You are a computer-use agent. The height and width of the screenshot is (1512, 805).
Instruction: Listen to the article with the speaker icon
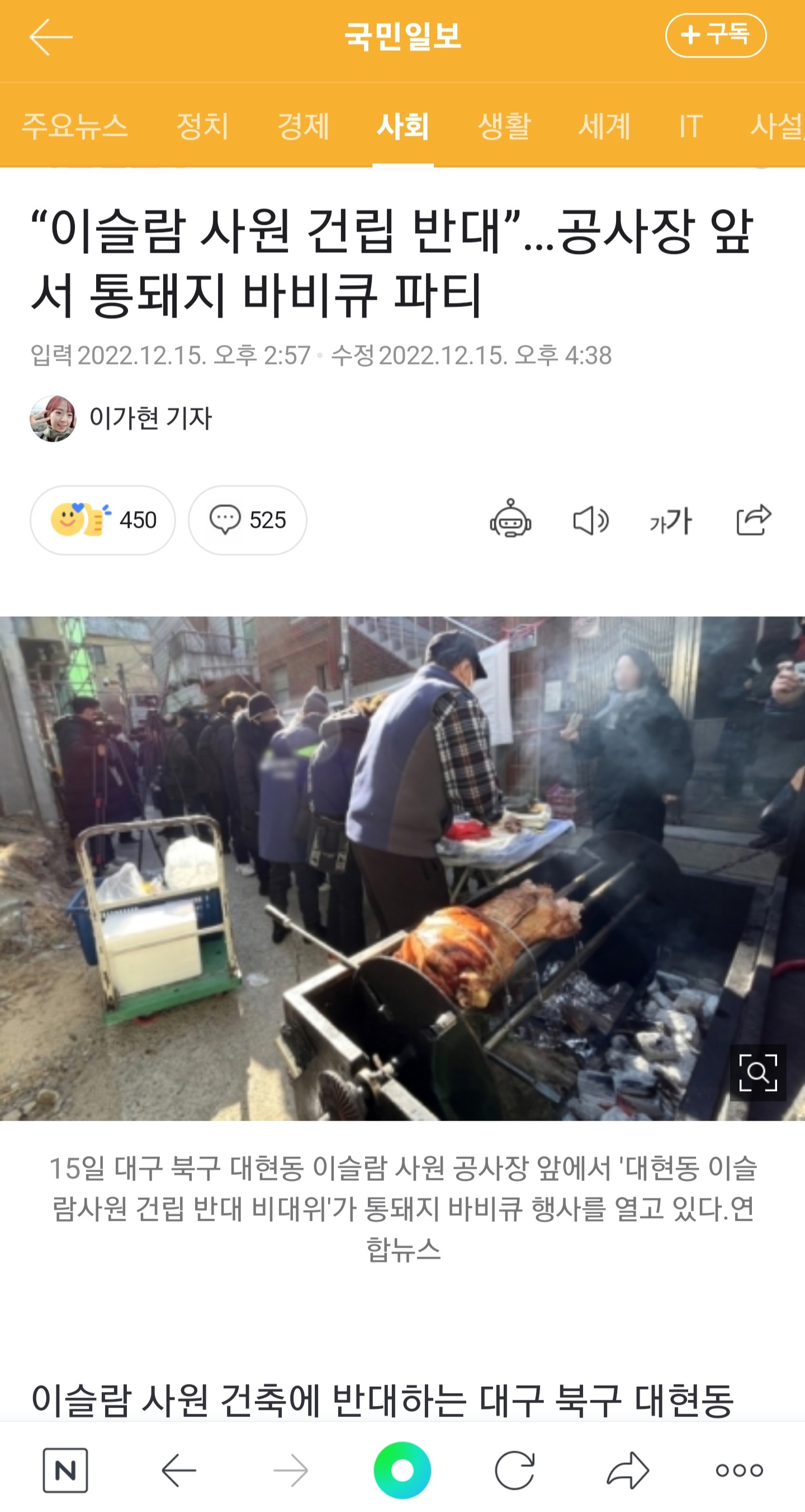point(590,520)
